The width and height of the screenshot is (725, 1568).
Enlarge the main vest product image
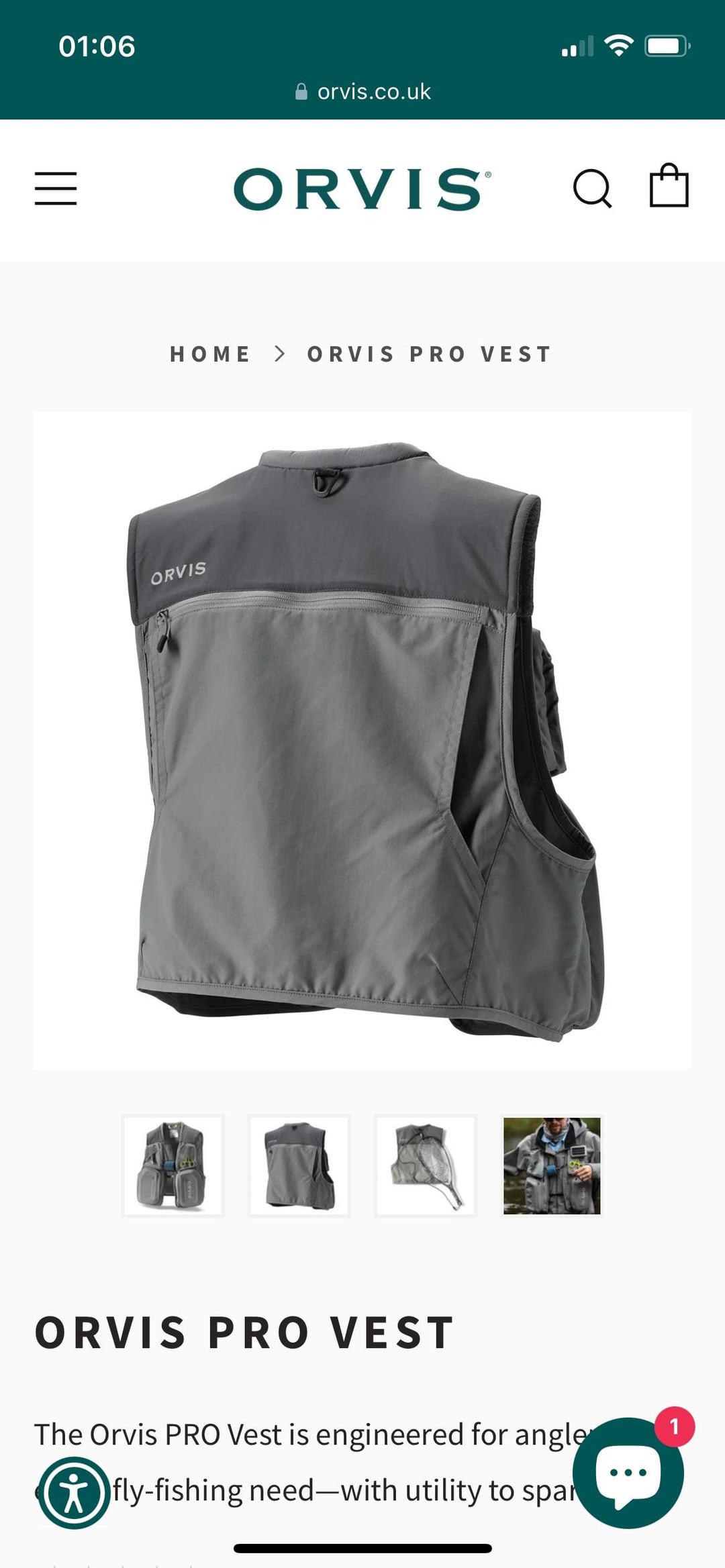tap(362, 740)
